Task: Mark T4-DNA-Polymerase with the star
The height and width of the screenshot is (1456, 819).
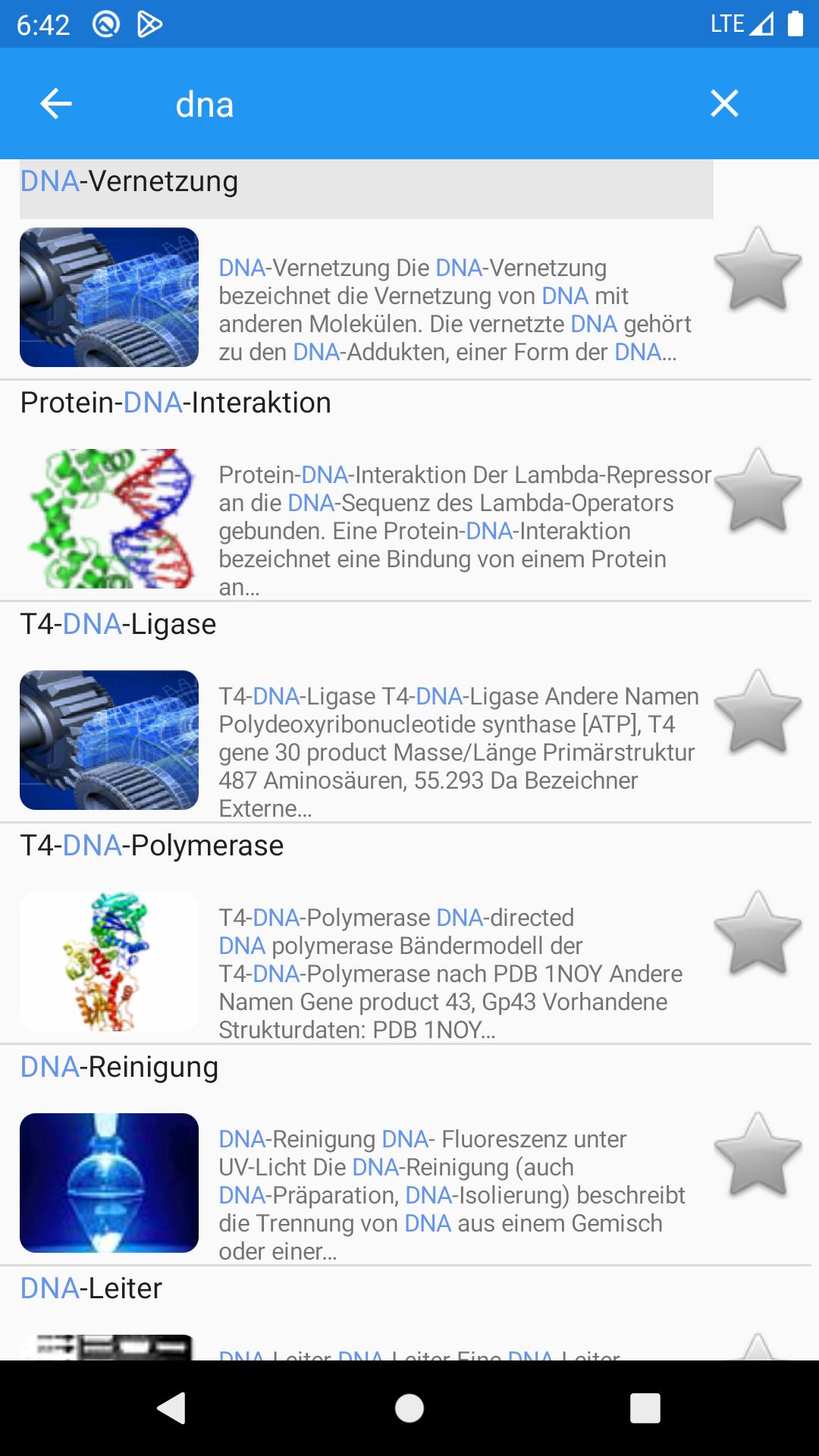Action: point(758,934)
